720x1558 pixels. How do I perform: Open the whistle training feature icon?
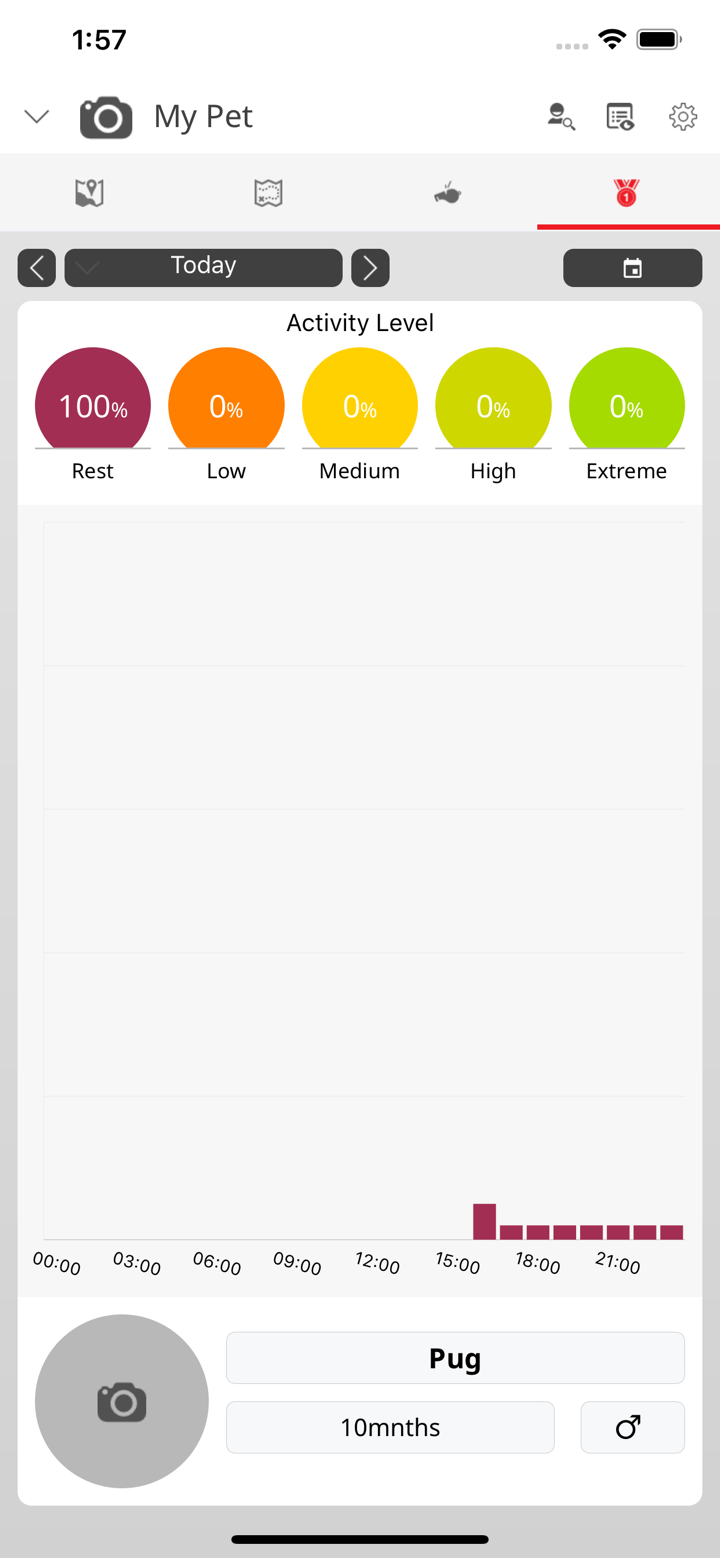(447, 192)
